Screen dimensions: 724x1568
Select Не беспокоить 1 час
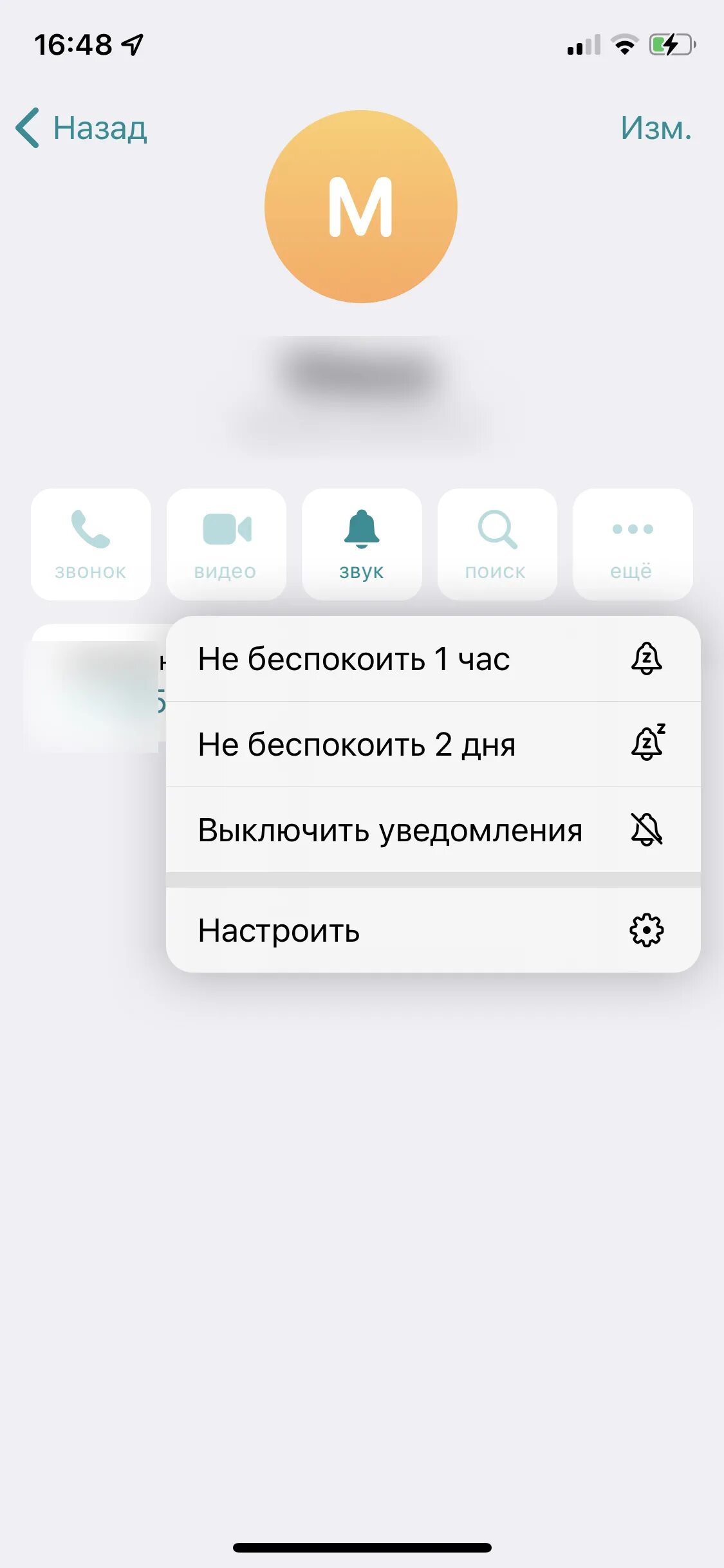click(433, 658)
